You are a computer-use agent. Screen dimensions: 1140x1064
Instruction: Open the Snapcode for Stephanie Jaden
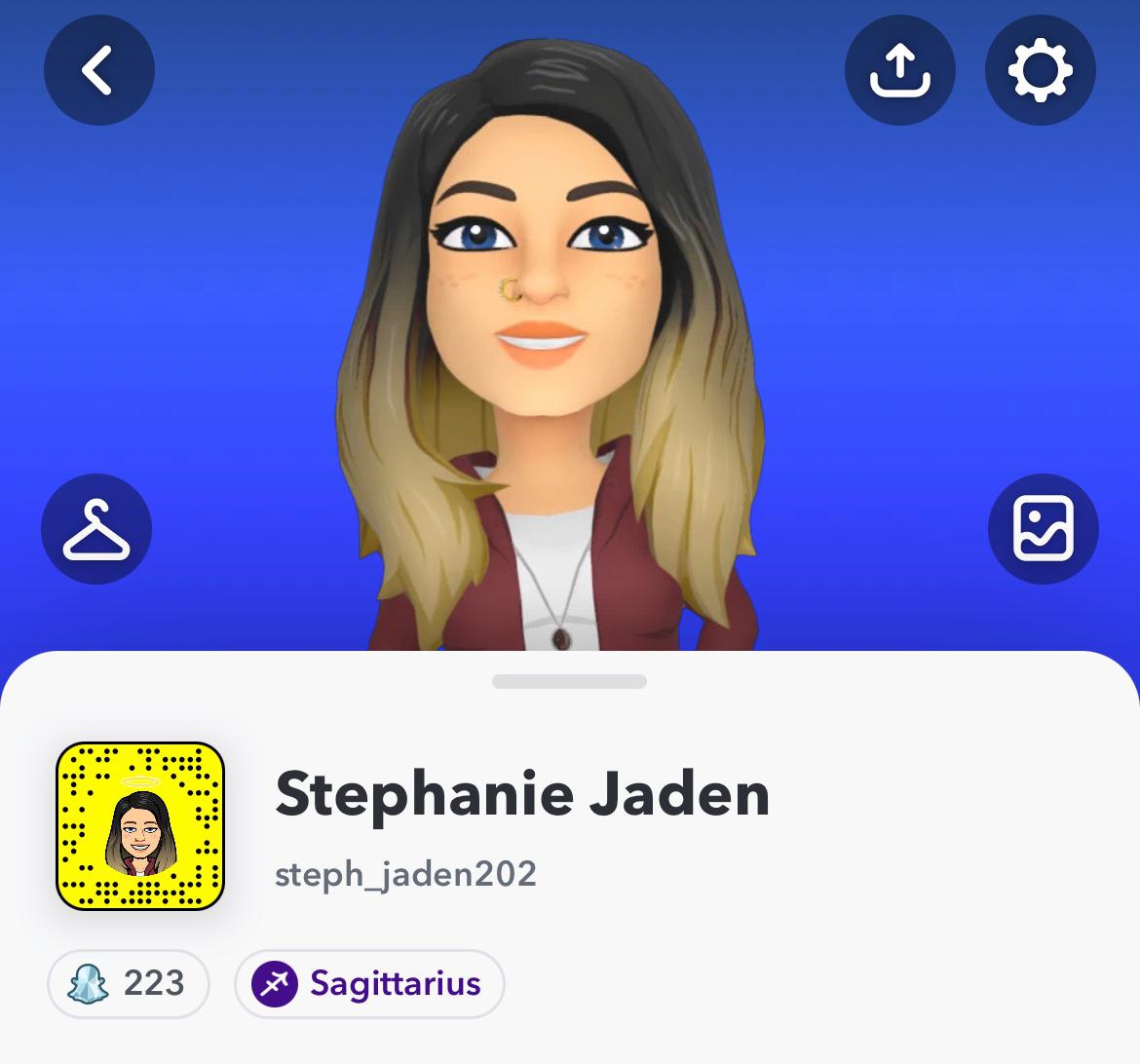tap(140, 826)
